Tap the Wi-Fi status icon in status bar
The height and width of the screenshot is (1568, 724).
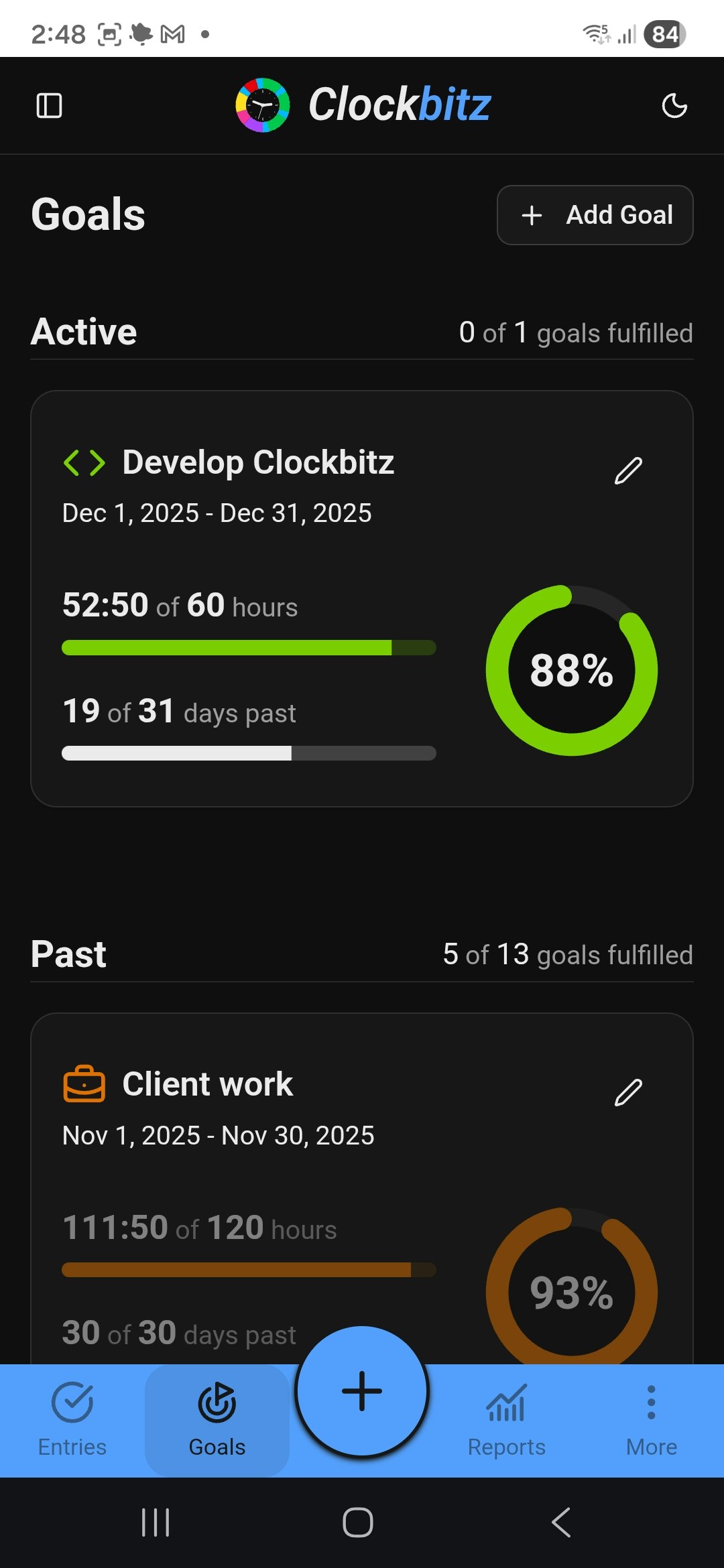coord(595,34)
